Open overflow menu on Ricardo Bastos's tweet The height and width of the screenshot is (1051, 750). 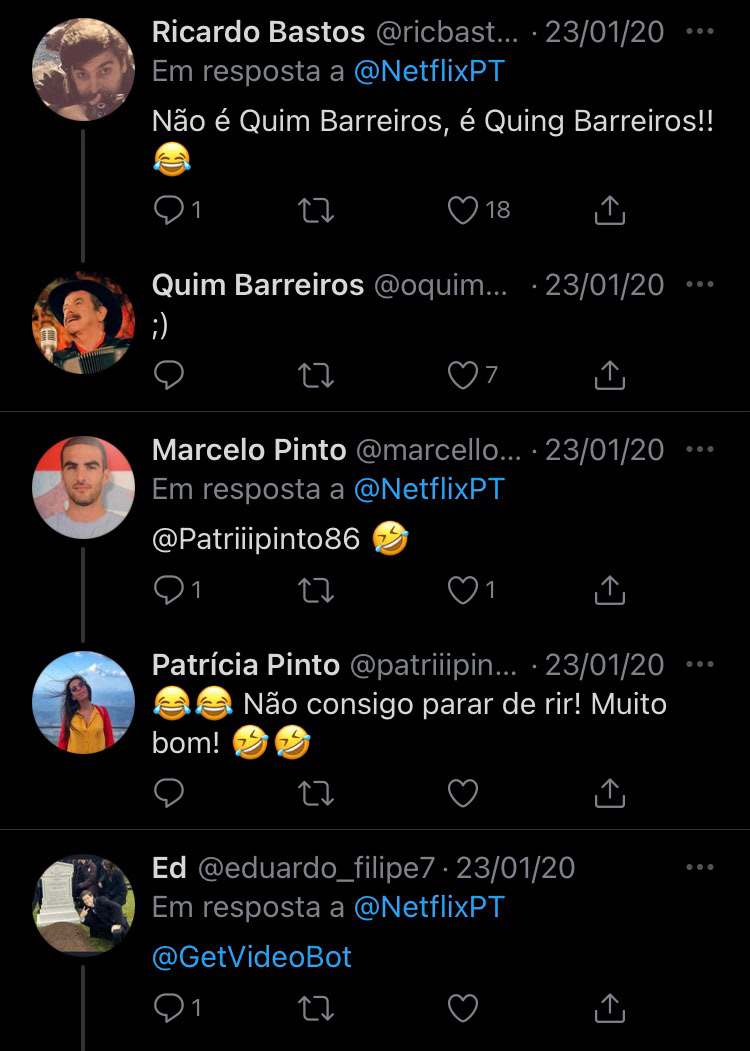pos(700,32)
